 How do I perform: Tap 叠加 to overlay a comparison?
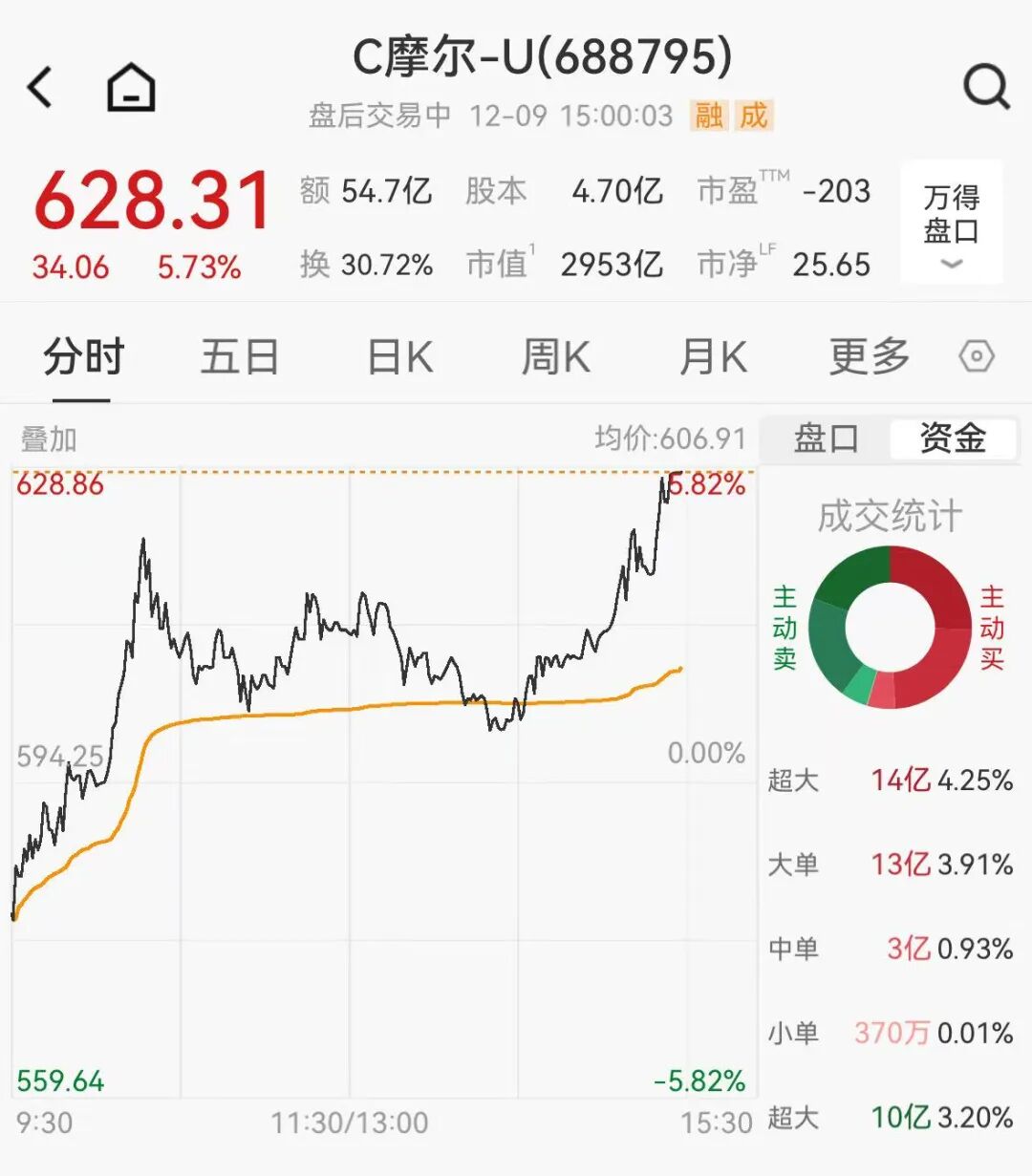point(49,440)
